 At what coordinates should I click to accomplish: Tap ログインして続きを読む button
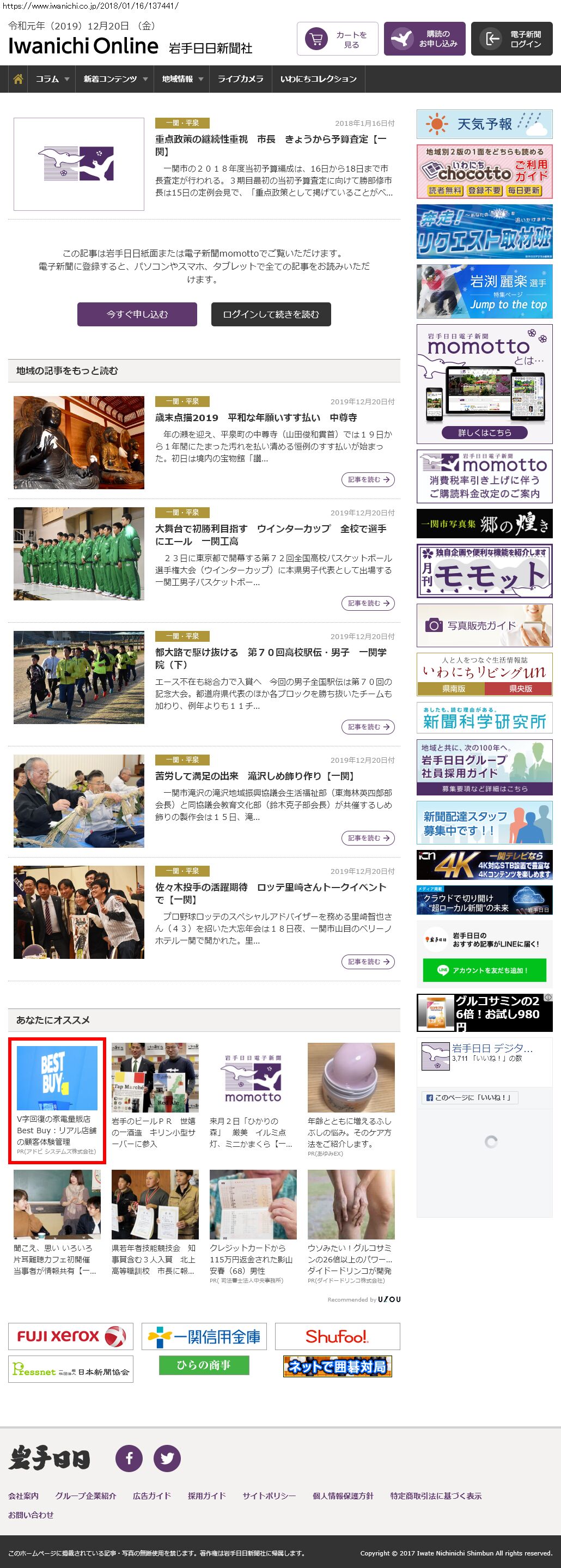pos(271,314)
